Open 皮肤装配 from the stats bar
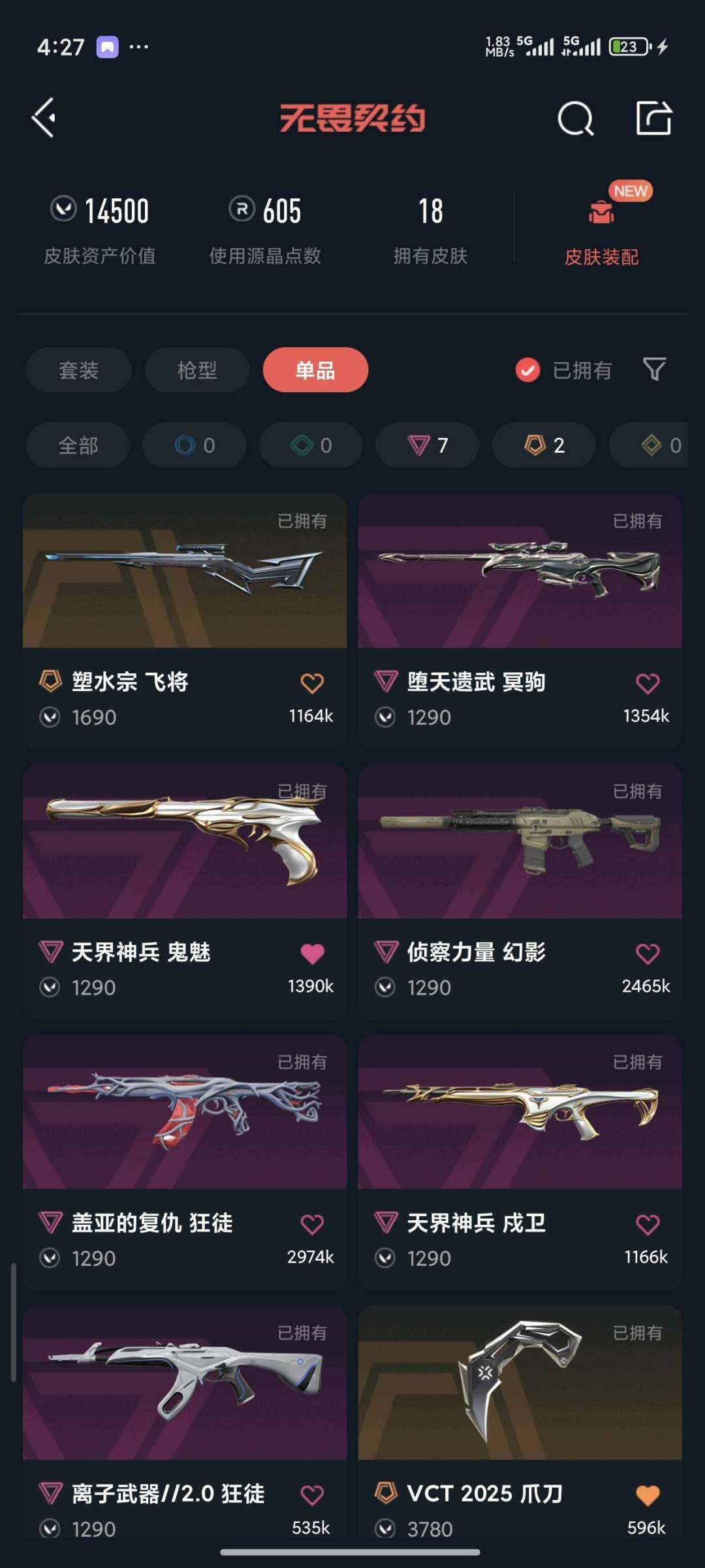Screen dimensions: 705x1568 pyautogui.click(x=603, y=258)
